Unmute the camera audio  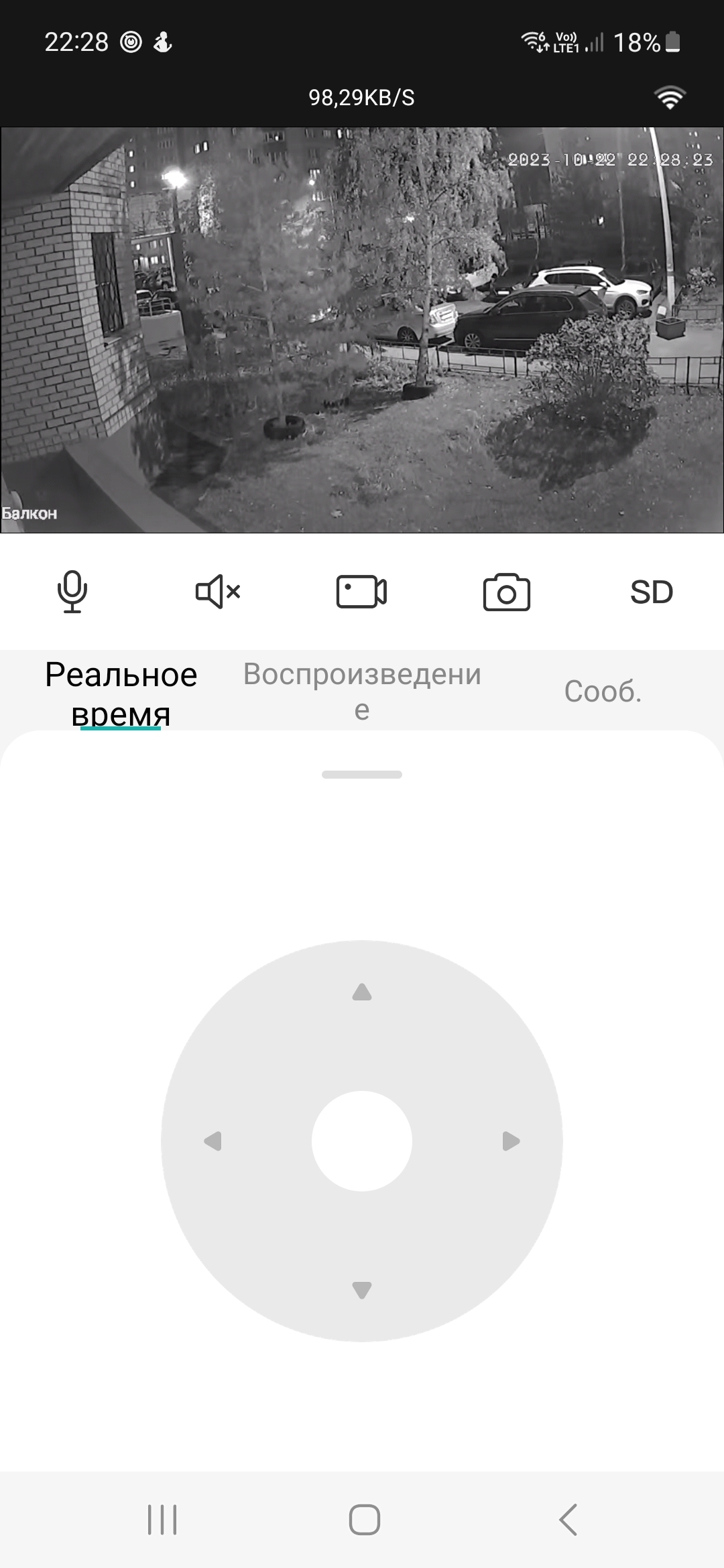coord(217,592)
